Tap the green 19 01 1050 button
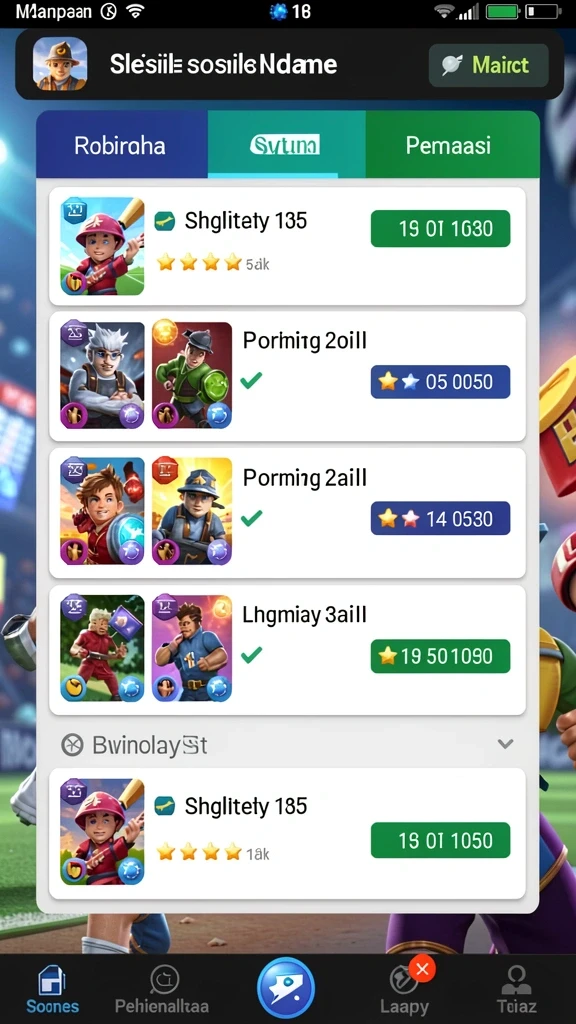 (x=440, y=840)
